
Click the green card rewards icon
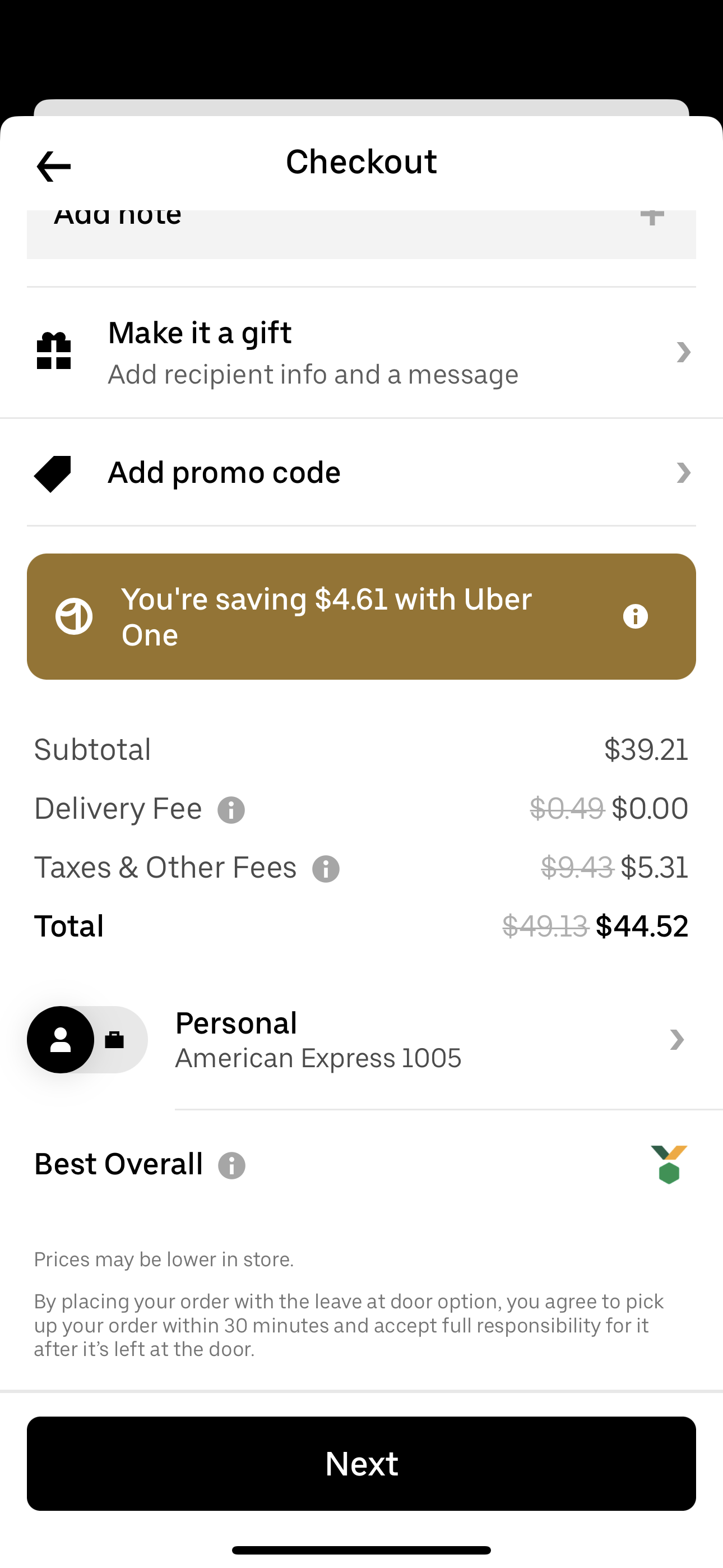click(x=668, y=1164)
